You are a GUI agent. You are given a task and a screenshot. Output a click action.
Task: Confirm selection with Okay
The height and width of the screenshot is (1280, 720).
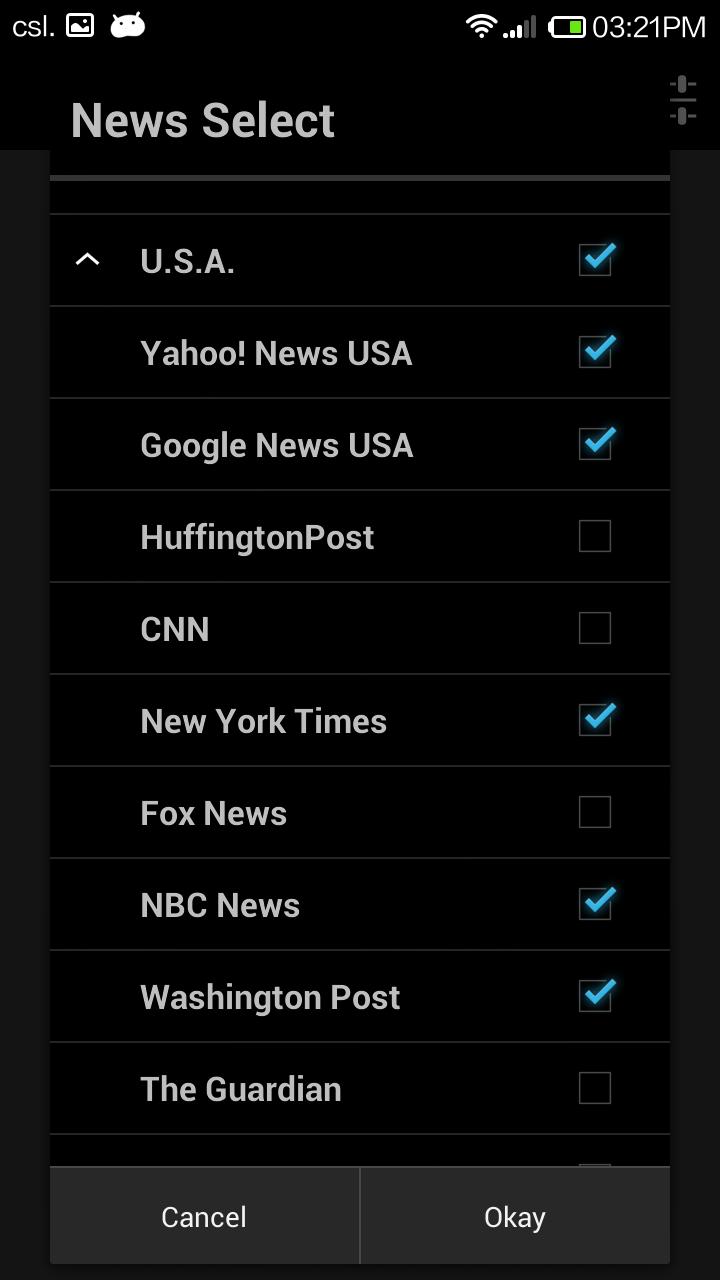pos(514,1216)
